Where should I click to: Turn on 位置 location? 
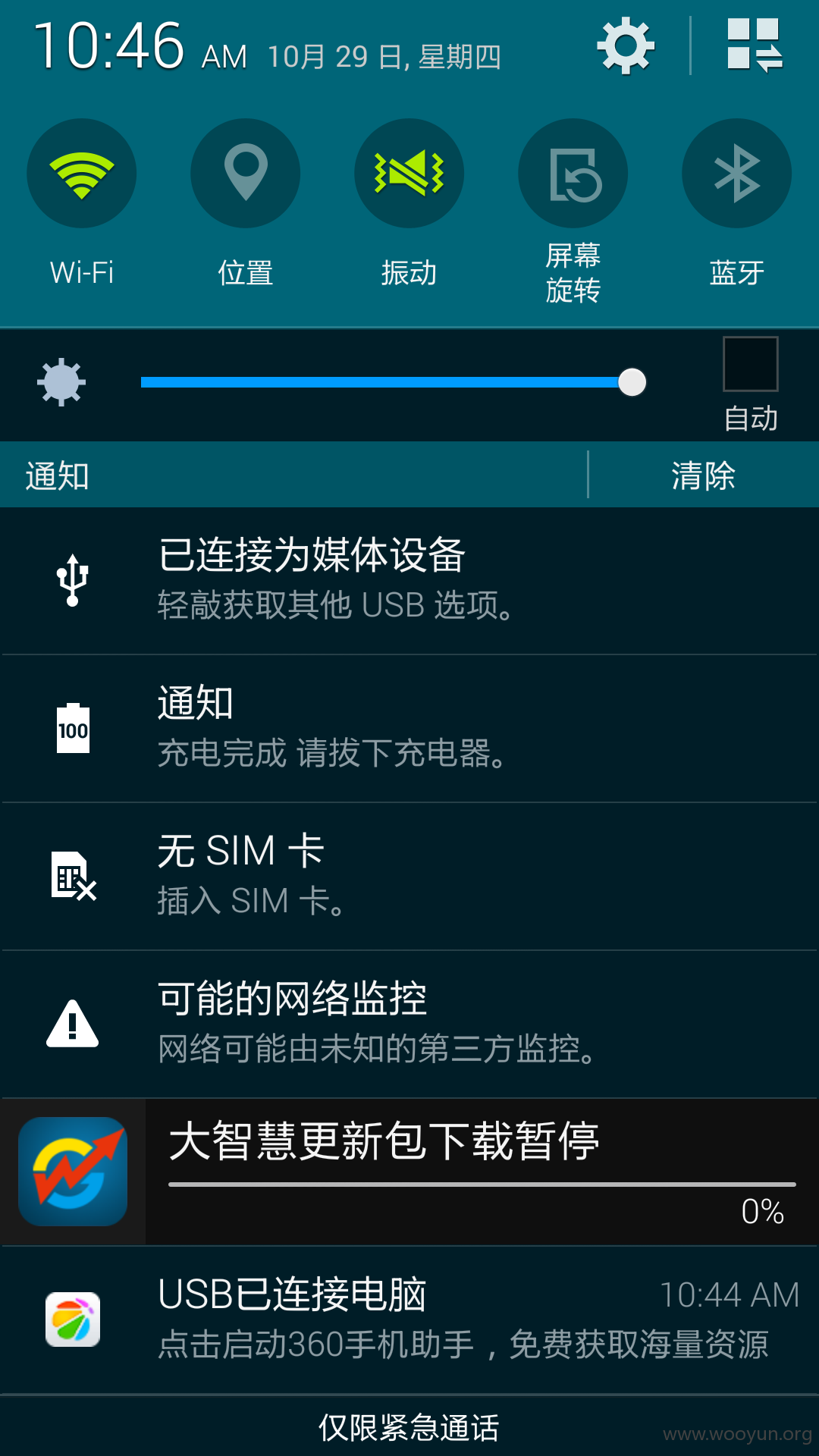pos(246,173)
